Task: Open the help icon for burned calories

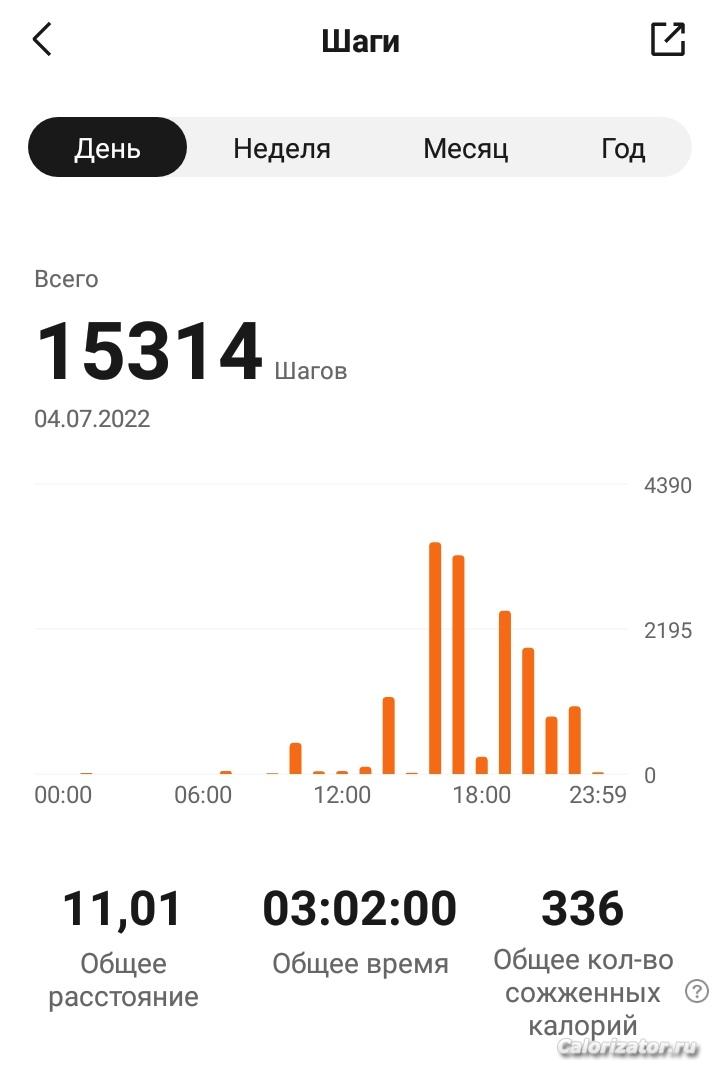Action: tap(696, 991)
